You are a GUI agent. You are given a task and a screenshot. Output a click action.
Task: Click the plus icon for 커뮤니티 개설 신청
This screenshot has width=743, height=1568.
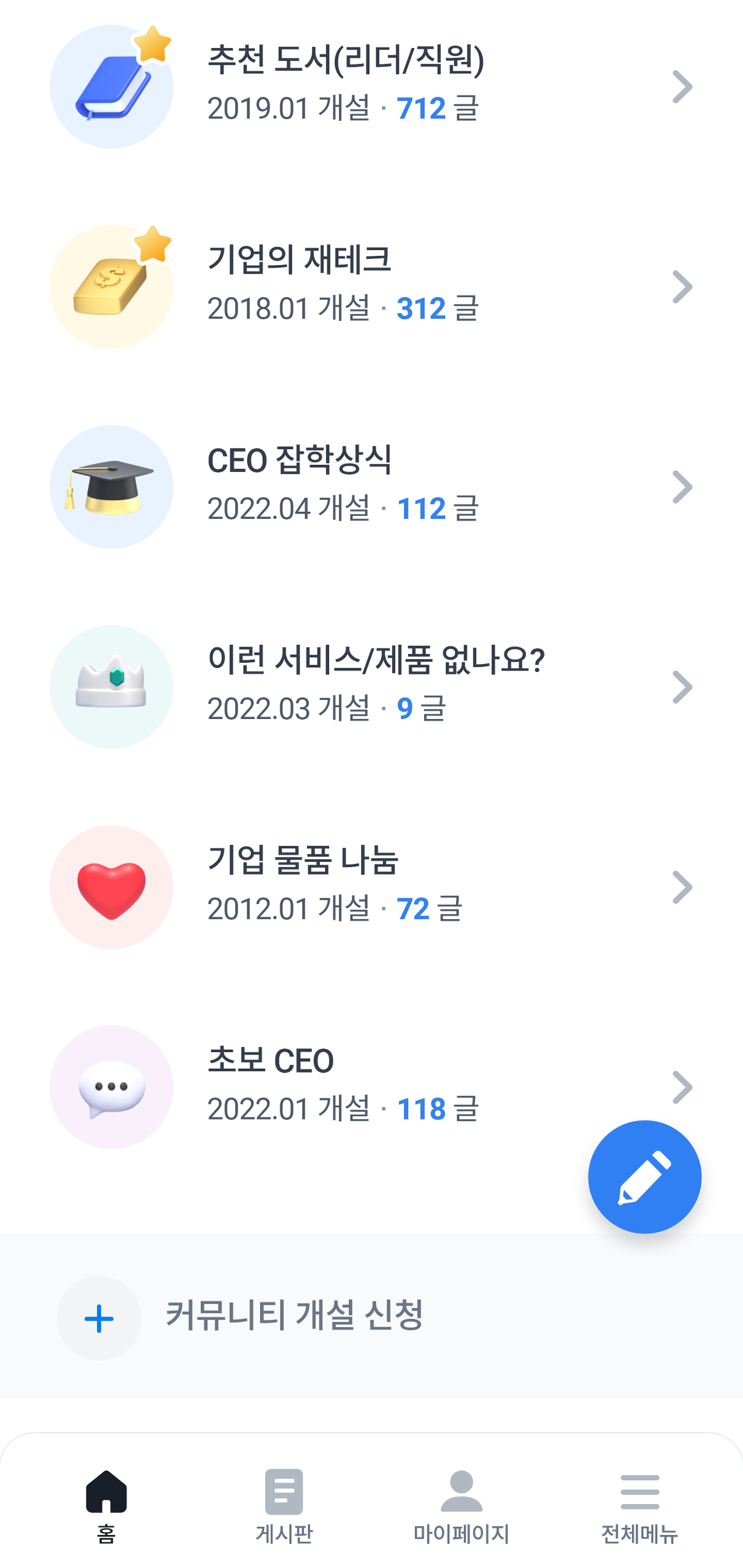tap(99, 1318)
